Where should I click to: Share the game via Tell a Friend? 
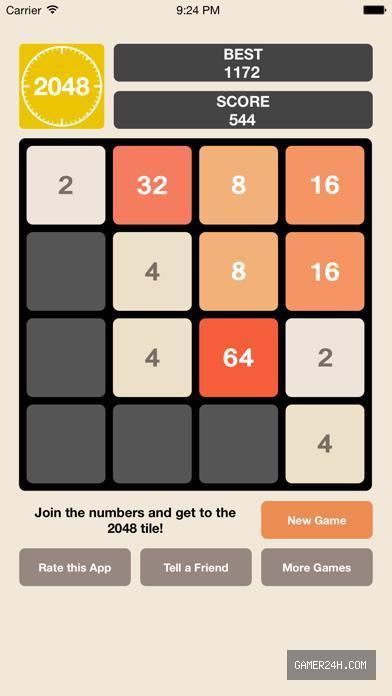(196, 567)
